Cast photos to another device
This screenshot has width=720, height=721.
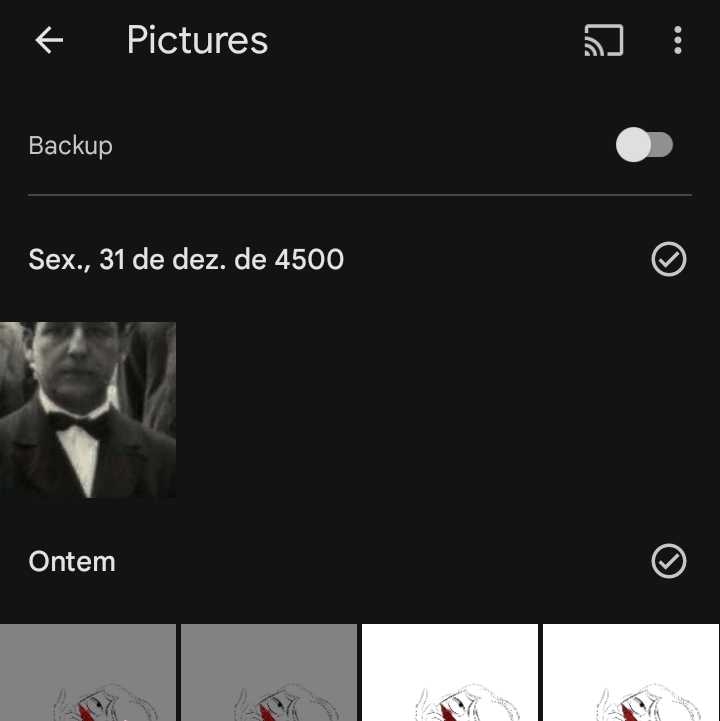click(603, 40)
